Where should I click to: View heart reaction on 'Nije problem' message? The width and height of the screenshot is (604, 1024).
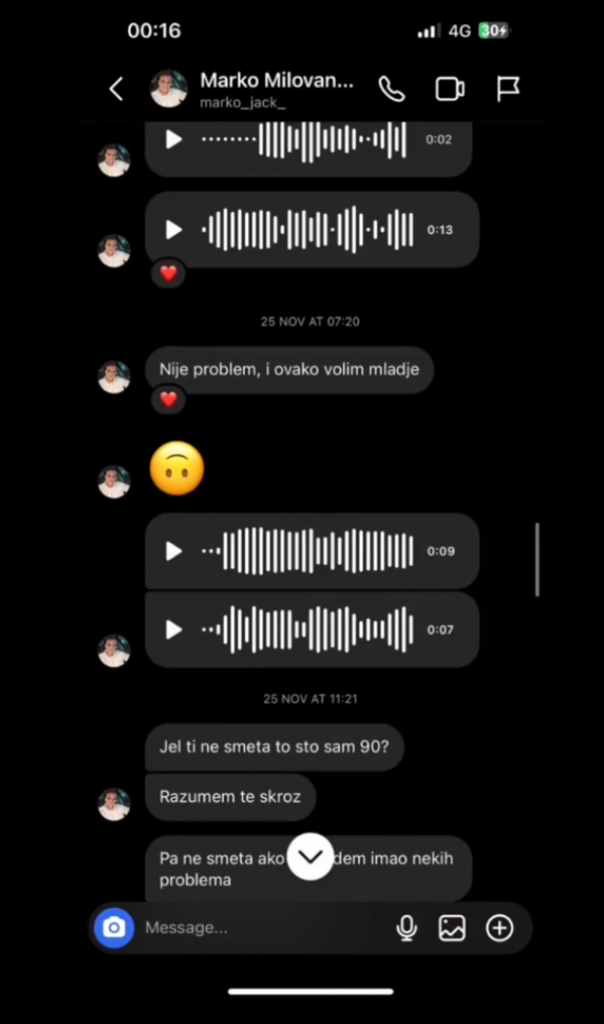[169, 400]
